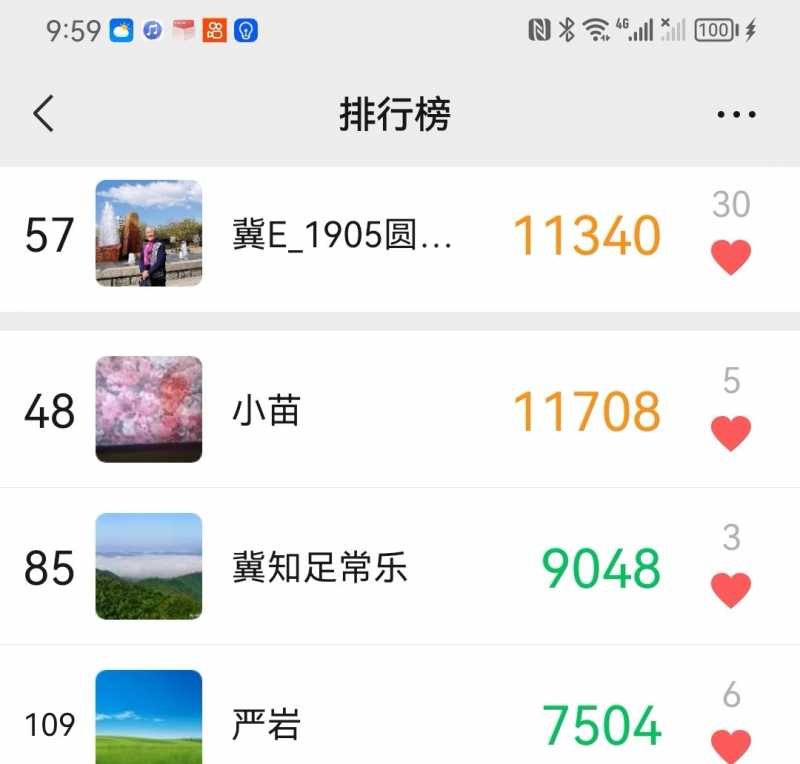Screen dimensions: 800x764
Task: Like 小苗's 11708 steps
Action: coord(731,433)
